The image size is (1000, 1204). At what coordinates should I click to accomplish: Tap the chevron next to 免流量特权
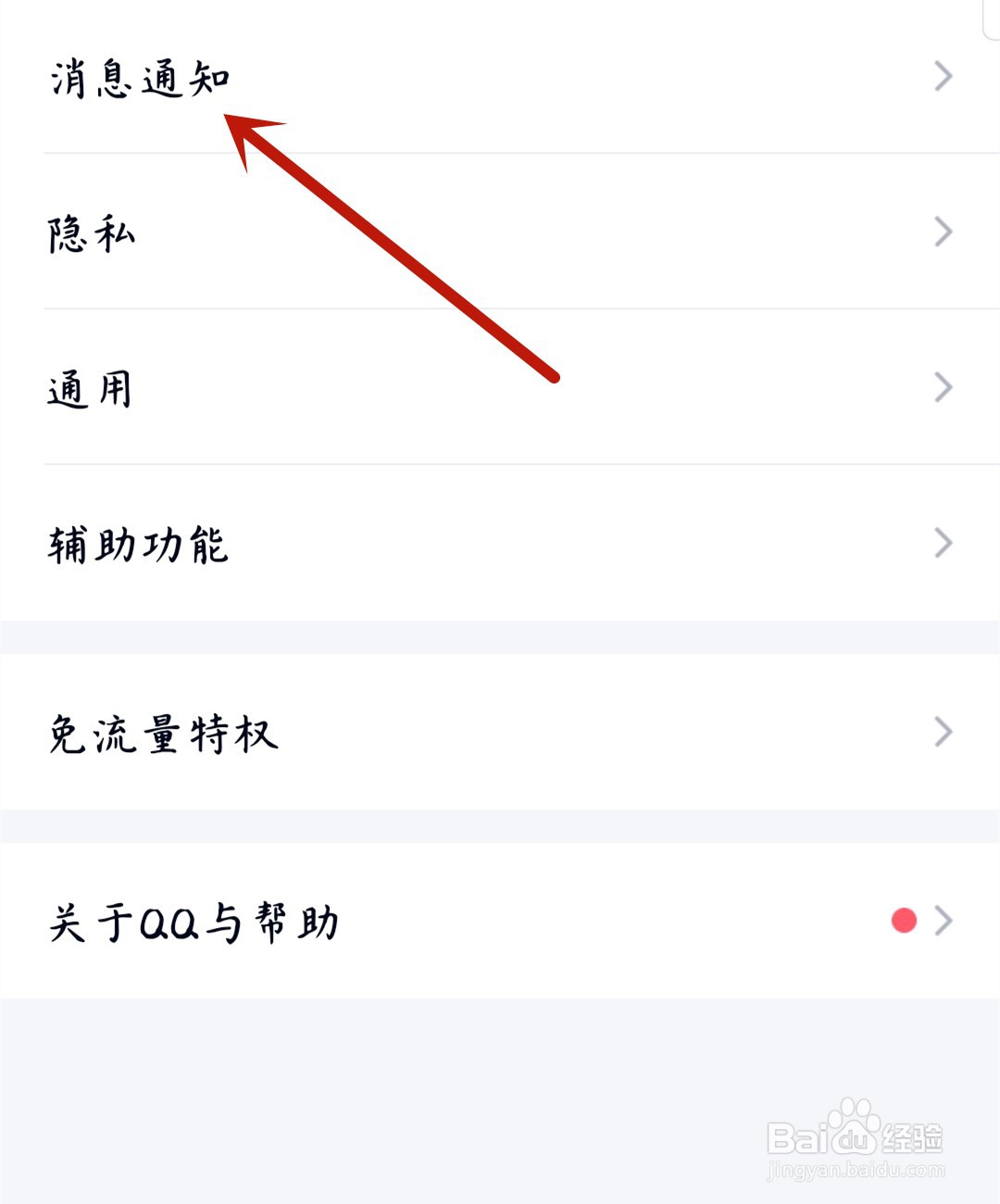click(x=942, y=732)
